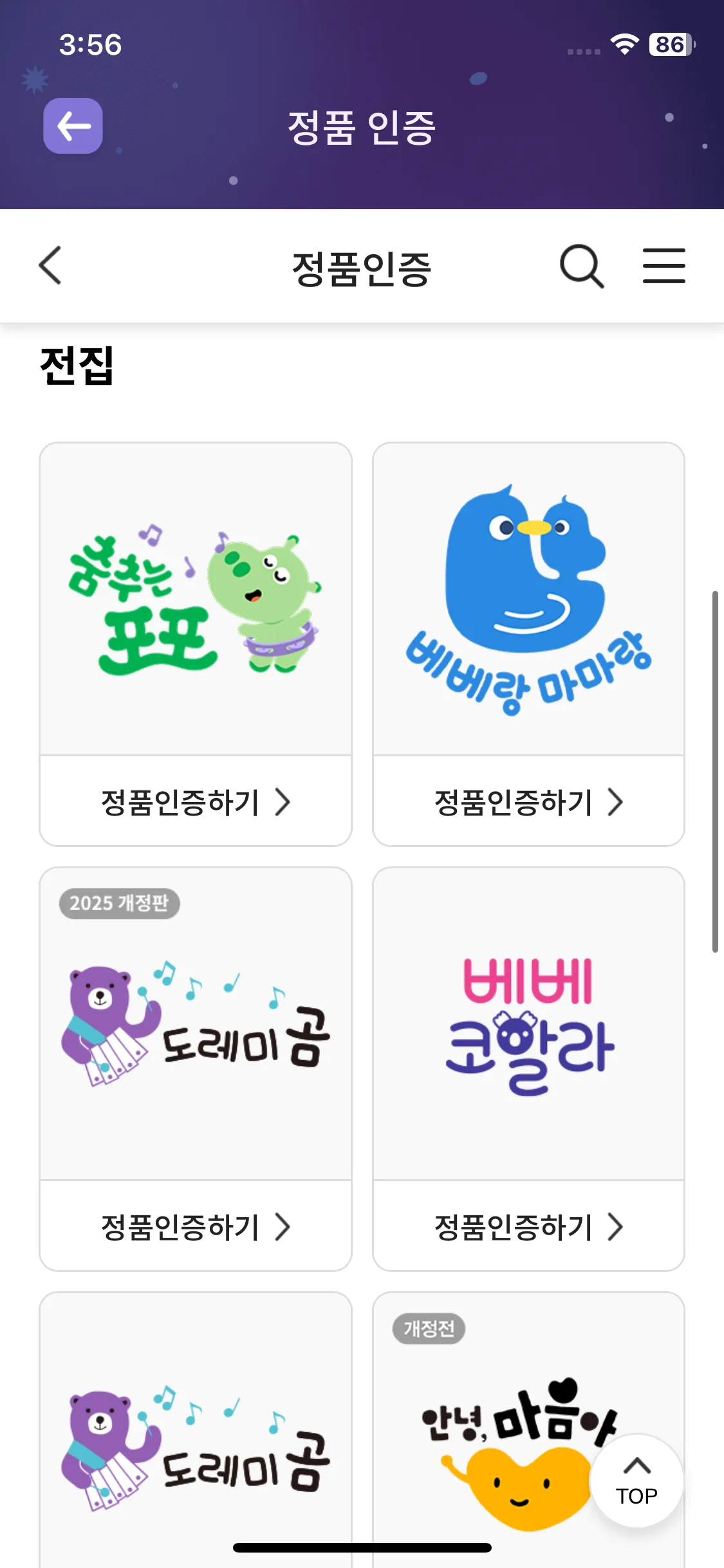Tap the 2025 개정판 badge
Screen dimensions: 724x1568
(x=118, y=905)
